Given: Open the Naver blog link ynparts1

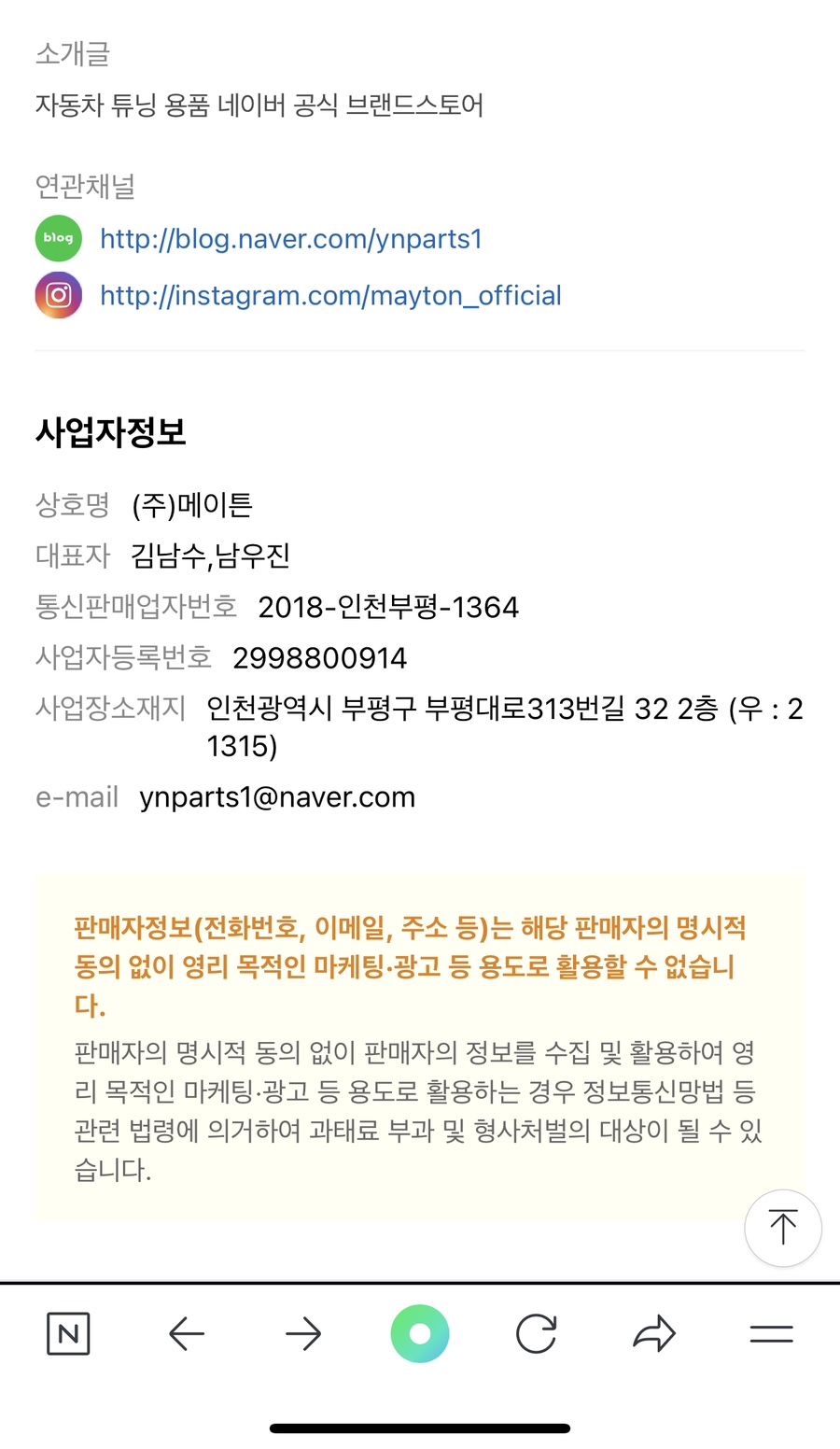Looking at the screenshot, I should point(290,239).
